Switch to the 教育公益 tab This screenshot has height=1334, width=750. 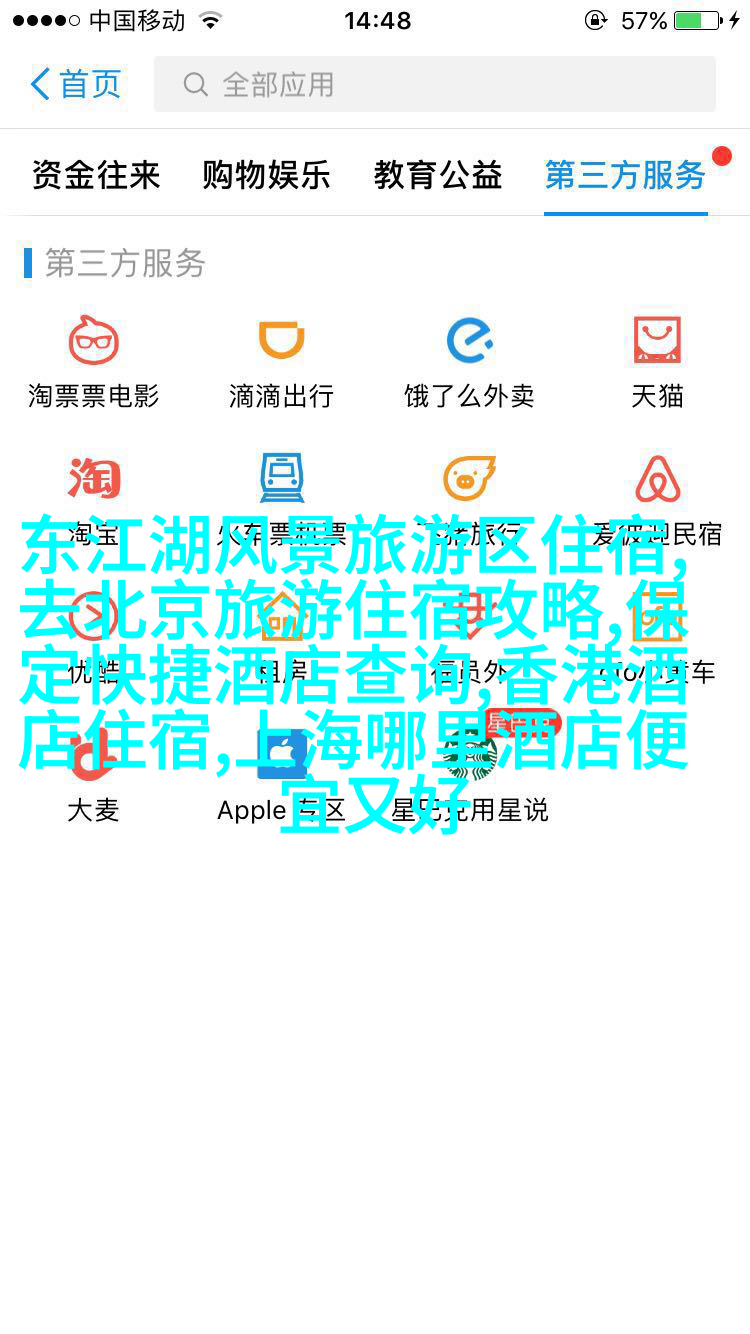point(438,175)
